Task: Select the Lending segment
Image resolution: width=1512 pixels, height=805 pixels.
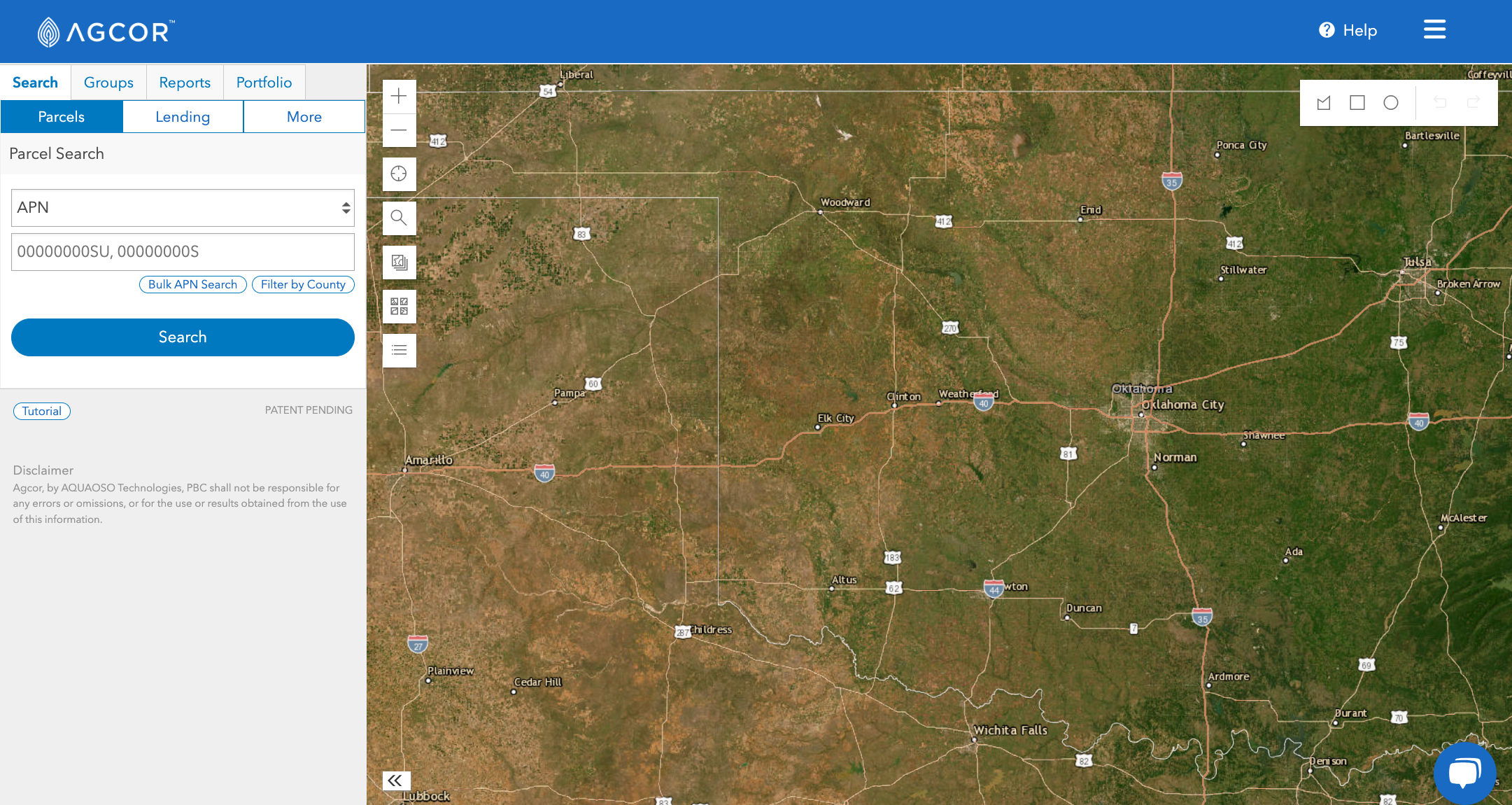Action: 183,117
